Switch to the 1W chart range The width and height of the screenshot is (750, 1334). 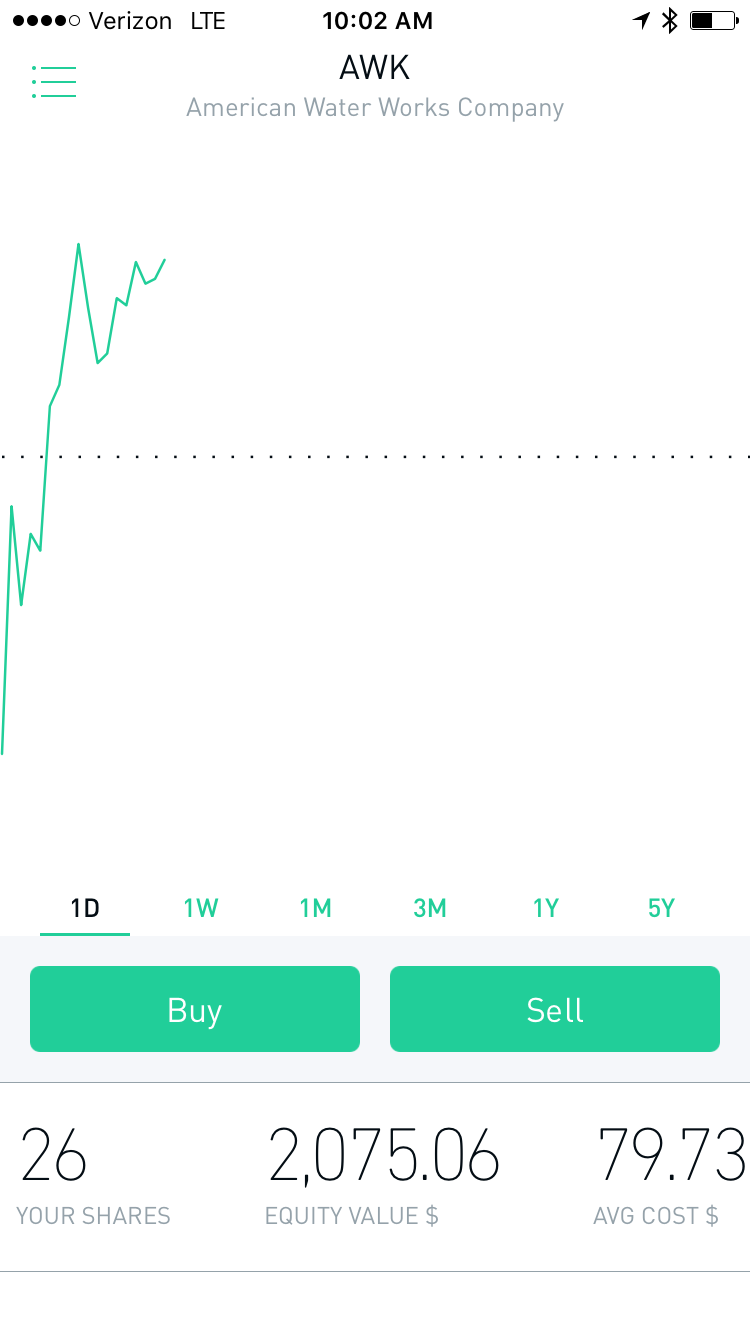(x=201, y=908)
